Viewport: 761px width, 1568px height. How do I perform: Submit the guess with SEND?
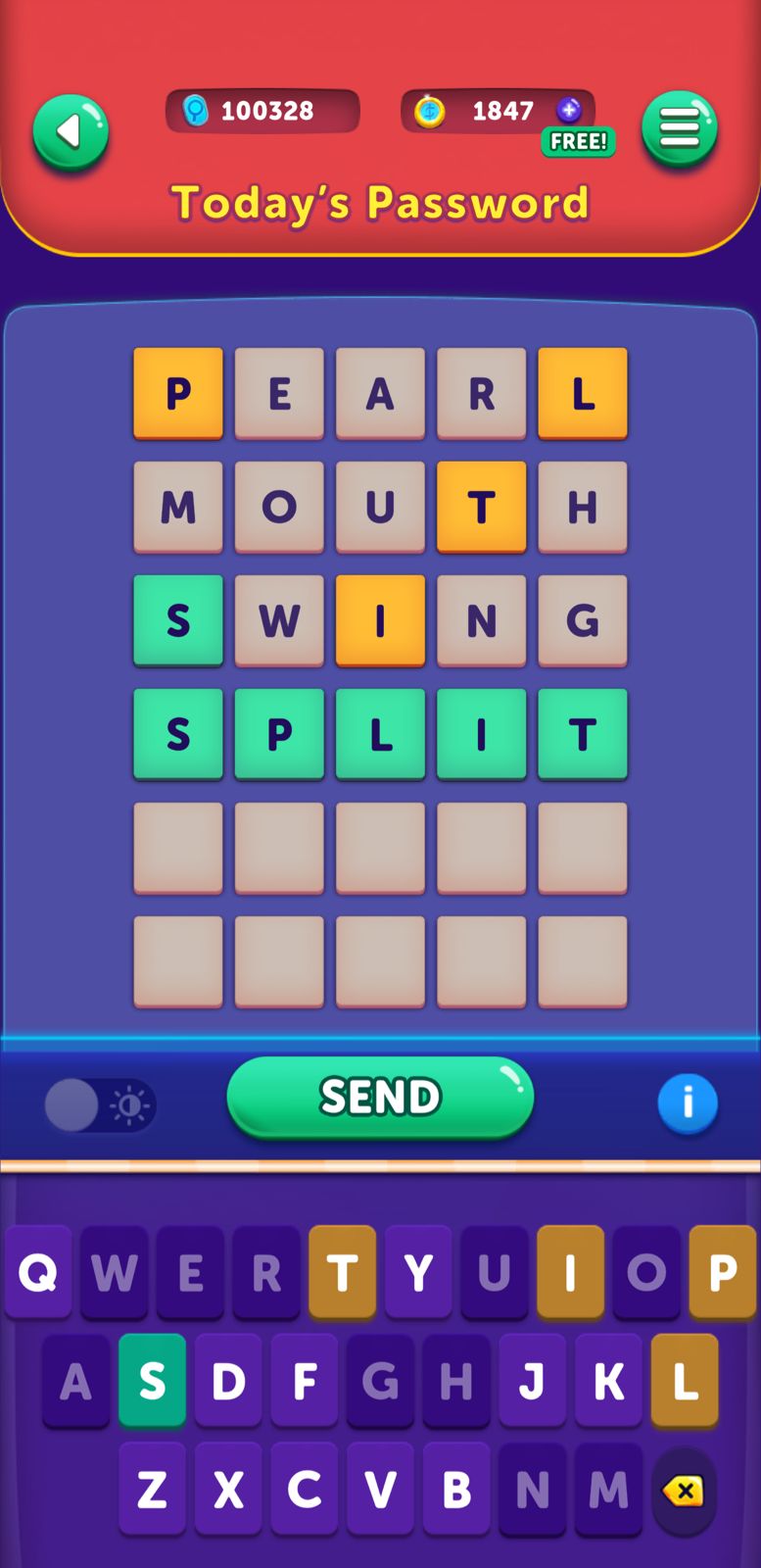tap(380, 1097)
